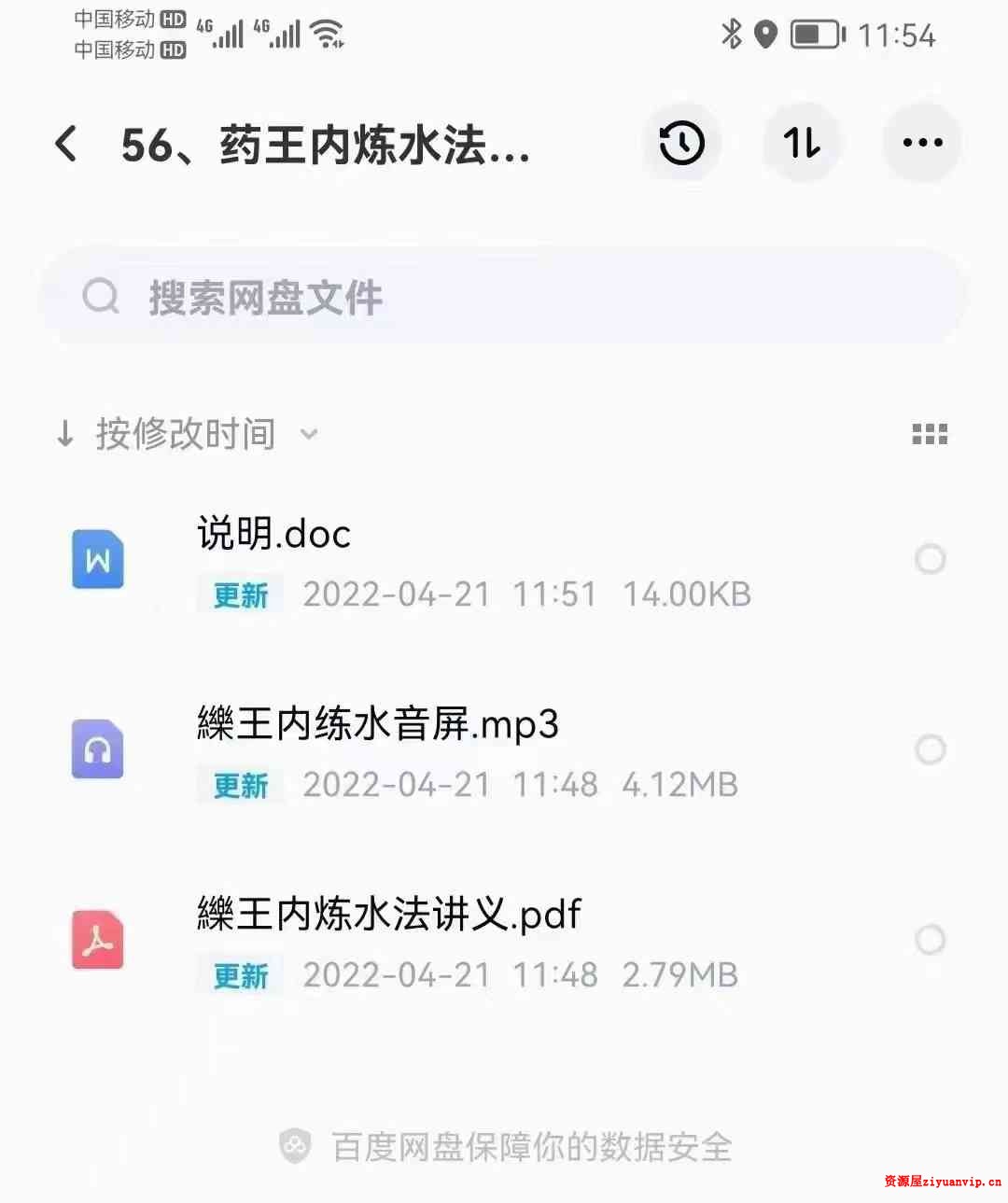Click the PDF icon for 水法讲义.pdf

[97, 940]
